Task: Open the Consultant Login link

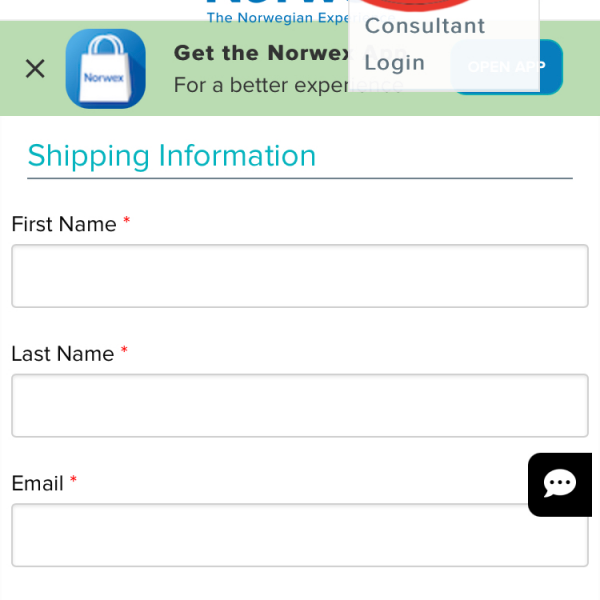Action: tap(424, 44)
